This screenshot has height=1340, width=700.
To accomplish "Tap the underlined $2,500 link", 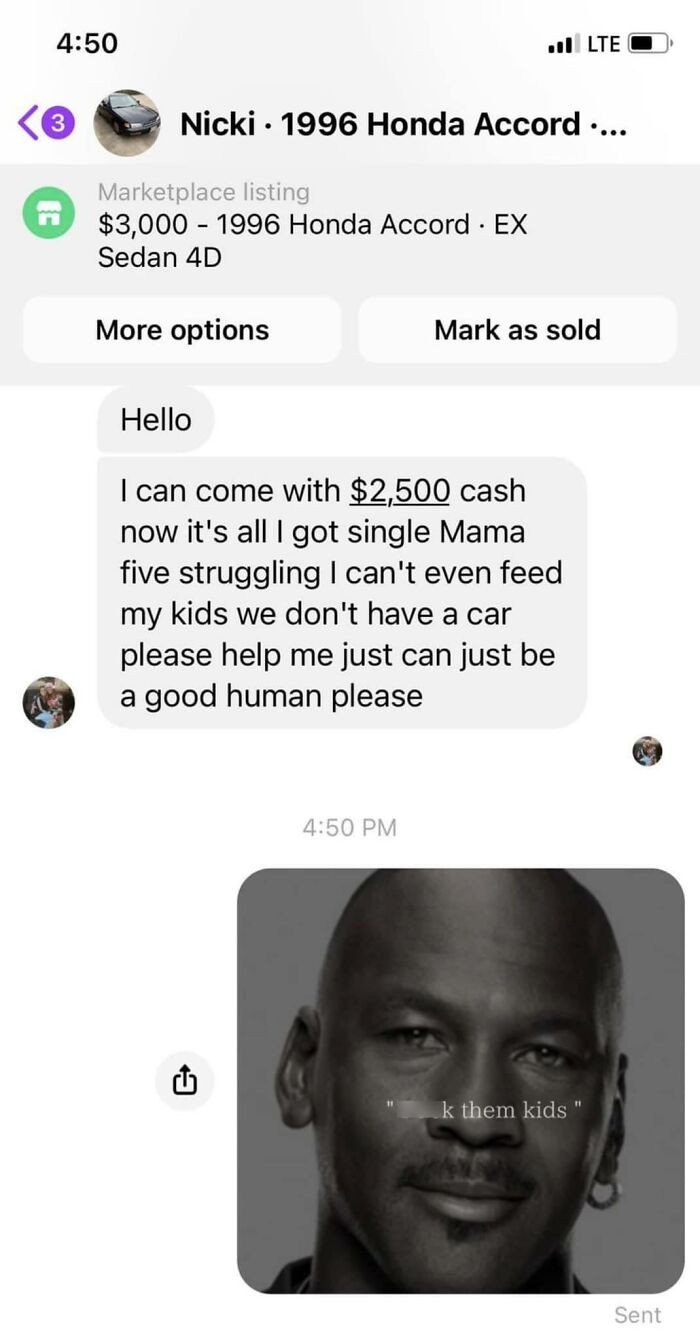I will click(400, 491).
